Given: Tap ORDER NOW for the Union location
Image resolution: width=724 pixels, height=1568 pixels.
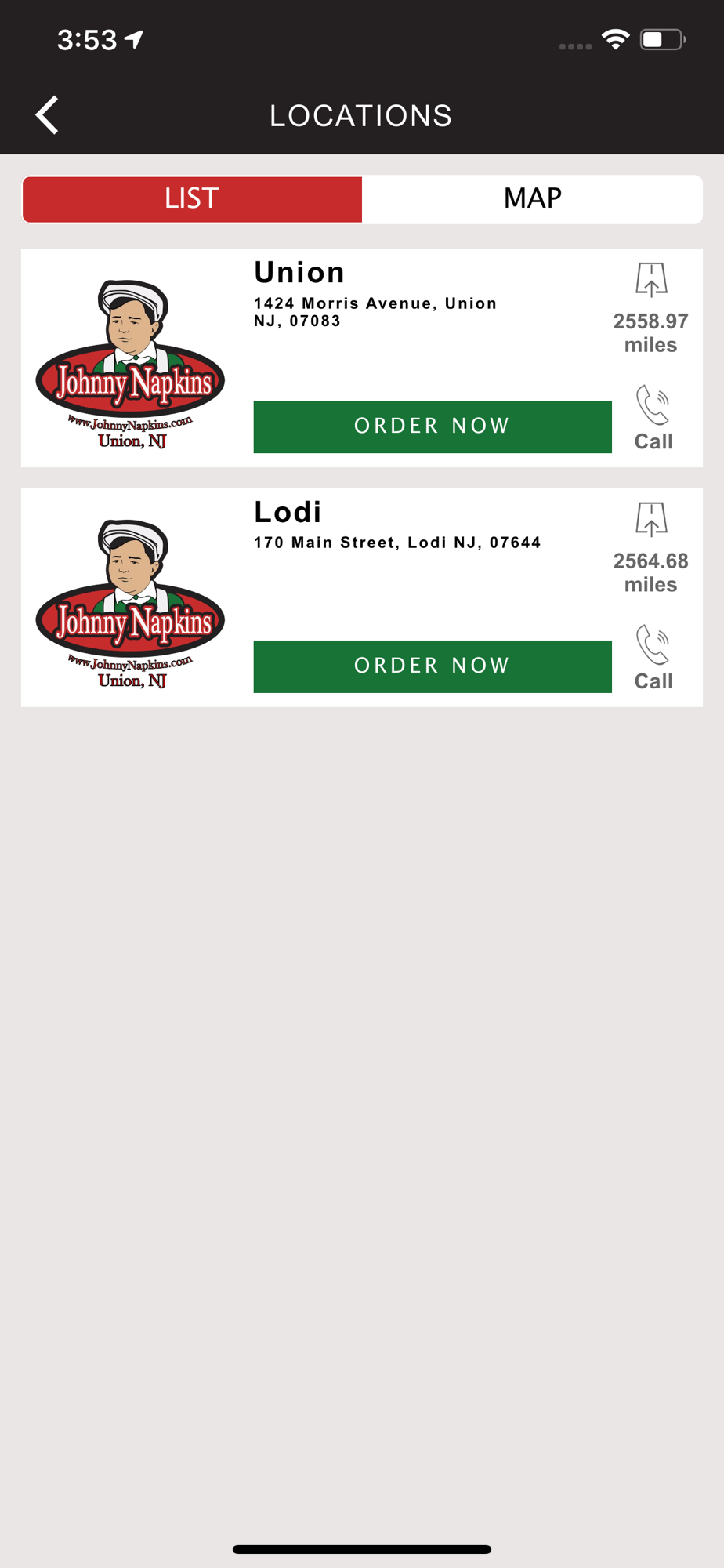Looking at the screenshot, I should click(x=432, y=426).
